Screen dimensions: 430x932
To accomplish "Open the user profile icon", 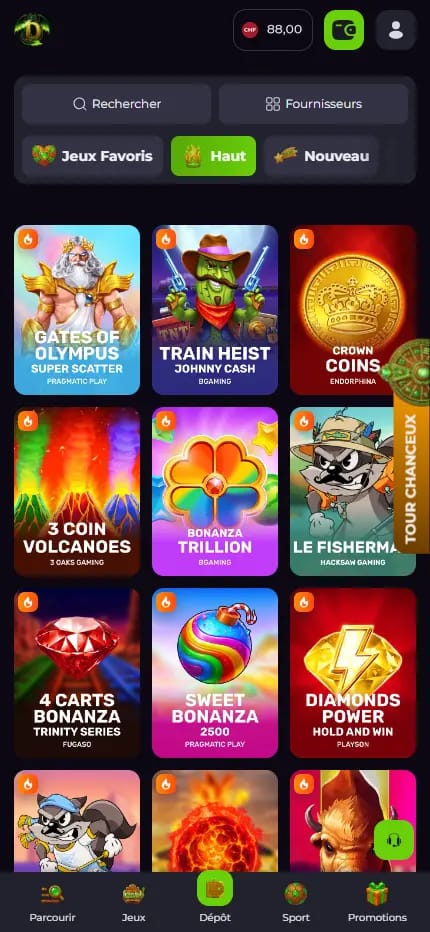I will coord(396,30).
